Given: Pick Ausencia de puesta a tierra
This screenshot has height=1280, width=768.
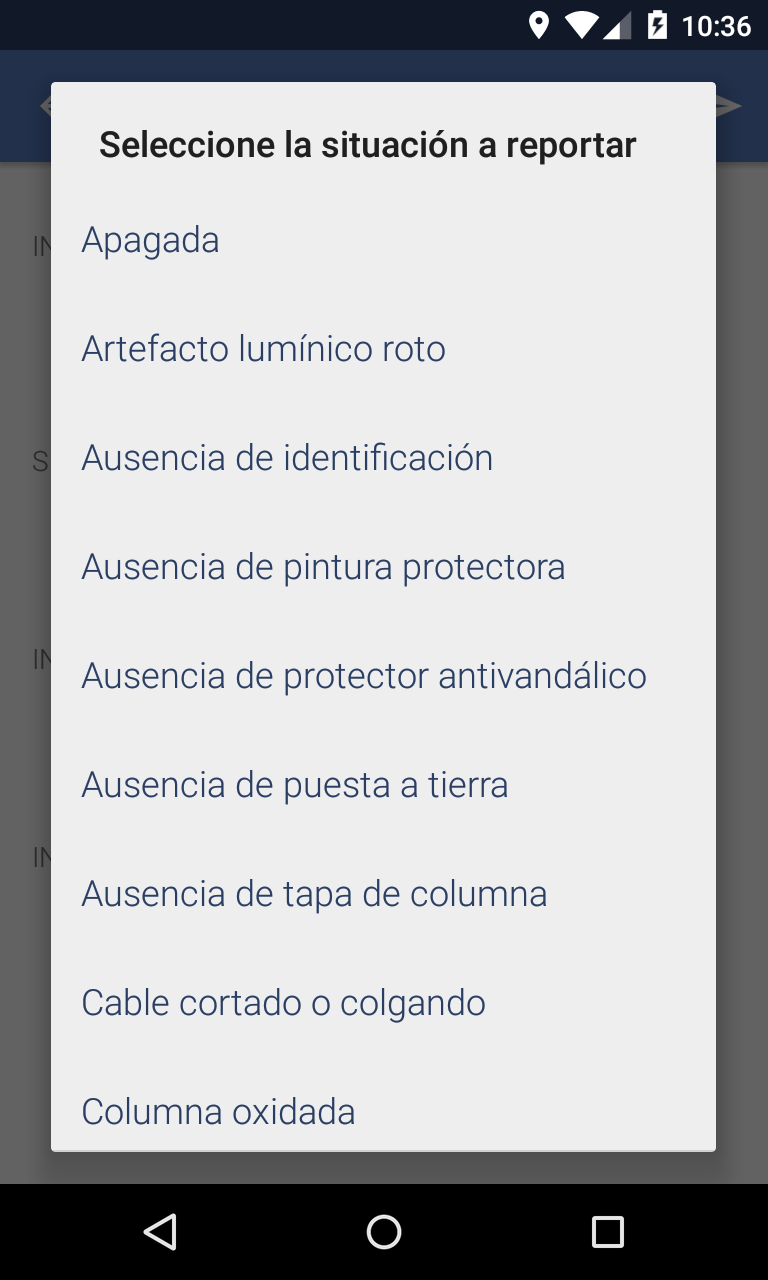Looking at the screenshot, I should click(383, 785).
